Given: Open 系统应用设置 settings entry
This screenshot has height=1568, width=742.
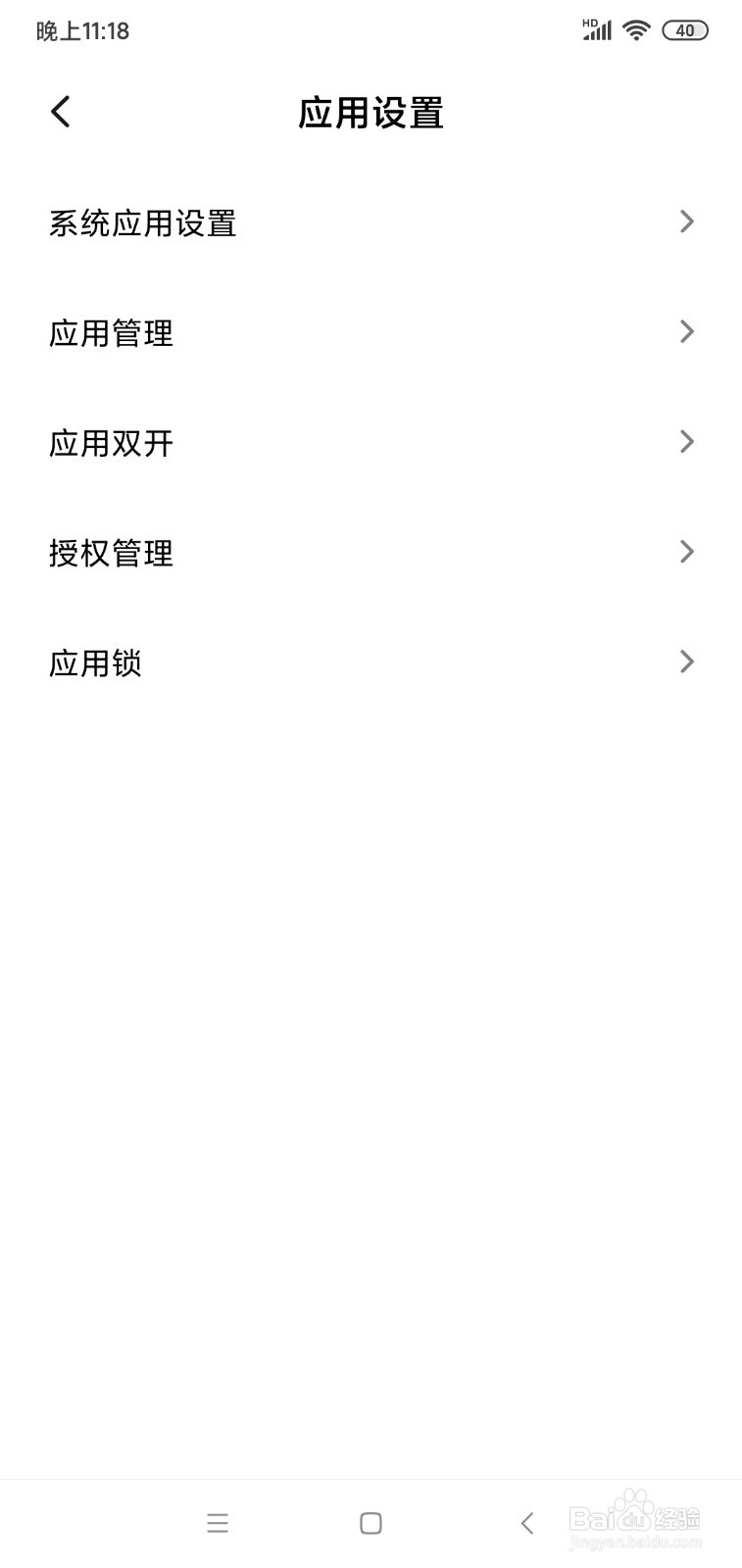Looking at the screenshot, I should [x=143, y=222].
